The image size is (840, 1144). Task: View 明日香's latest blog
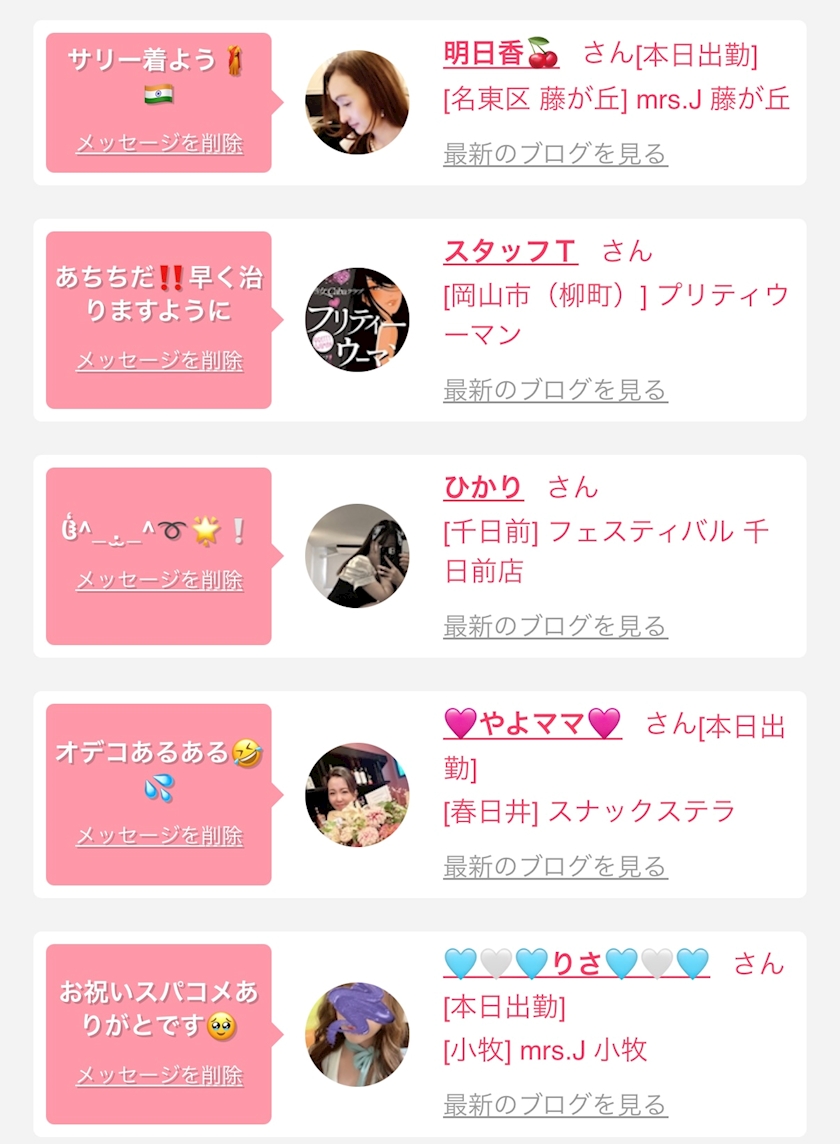(555, 154)
